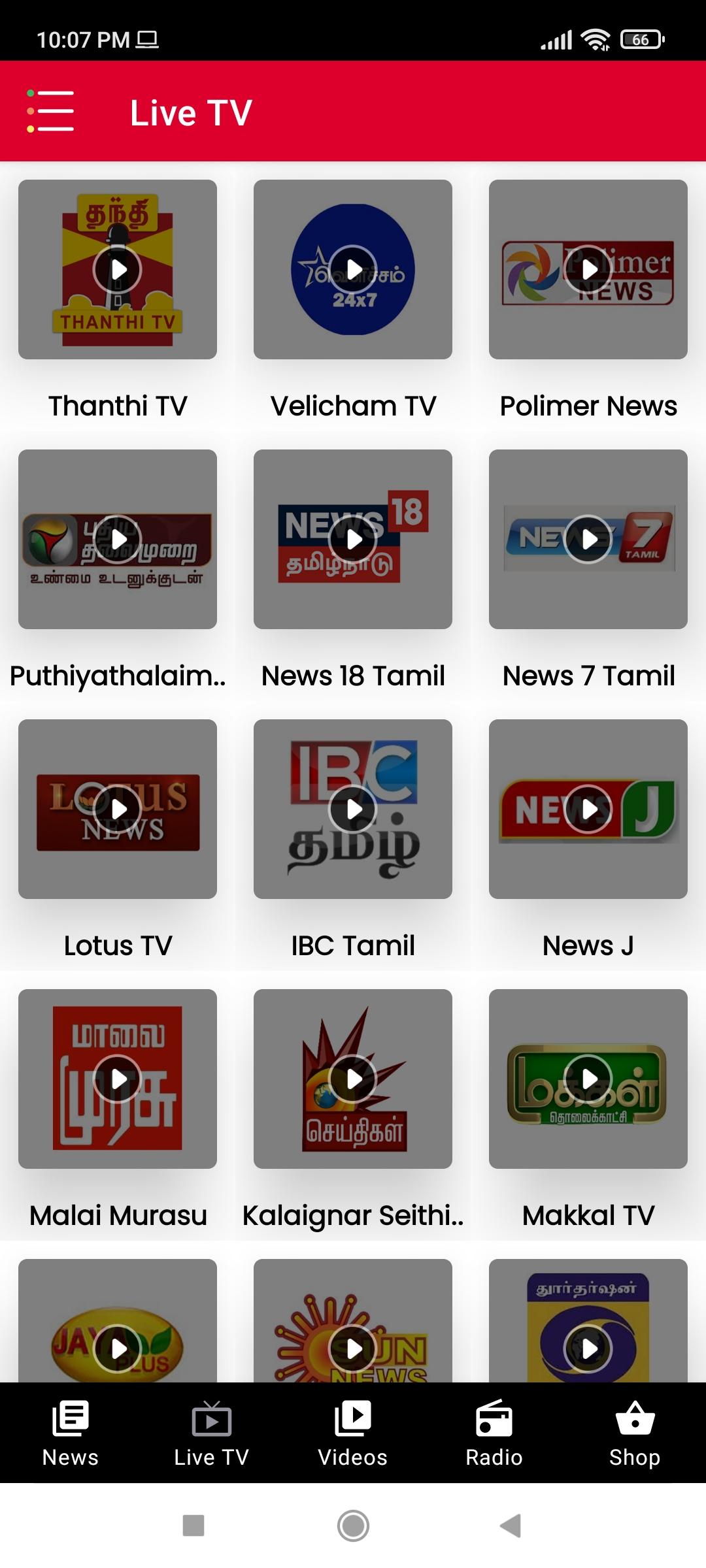Watch Makkal TV live
Viewport: 706px width, 1568px height.
tap(588, 1079)
